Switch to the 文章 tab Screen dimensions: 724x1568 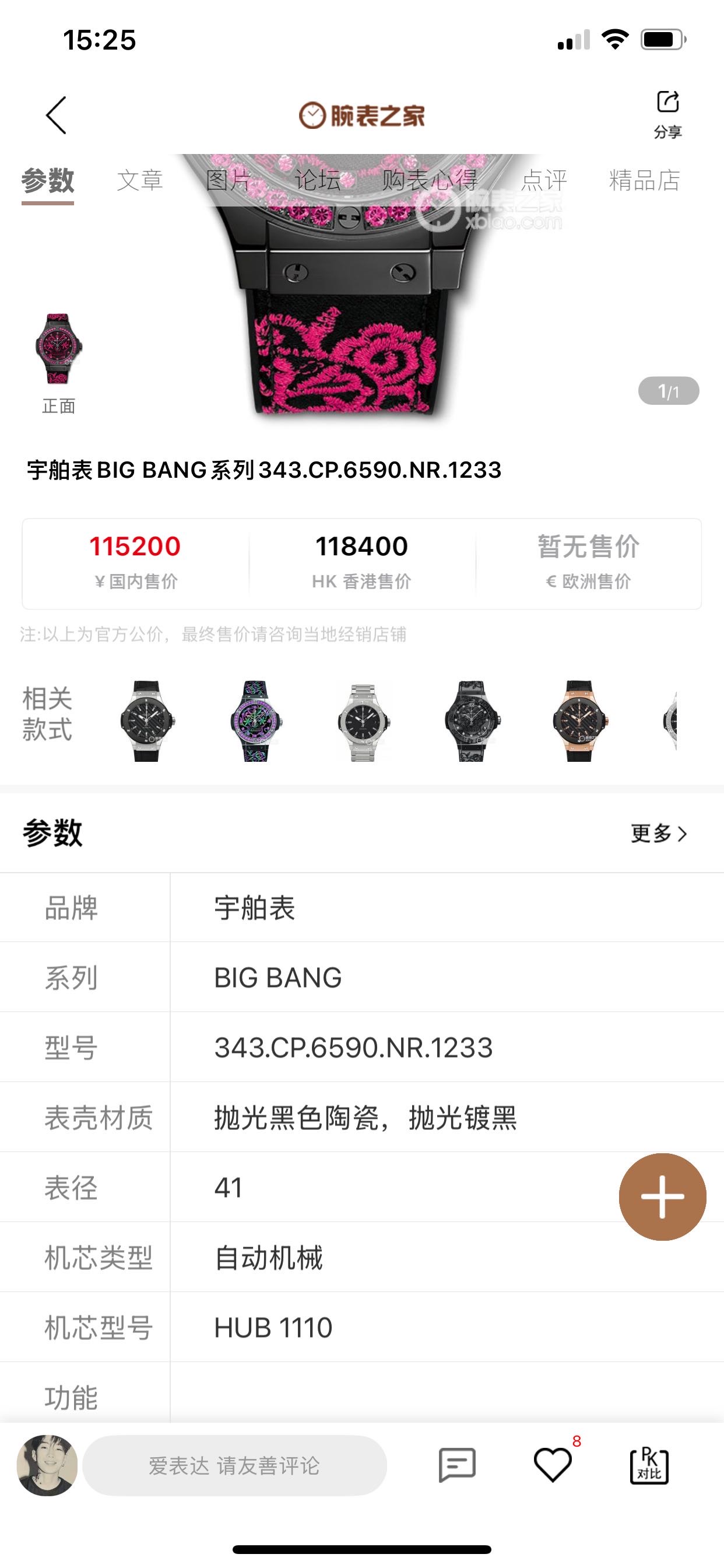(140, 181)
